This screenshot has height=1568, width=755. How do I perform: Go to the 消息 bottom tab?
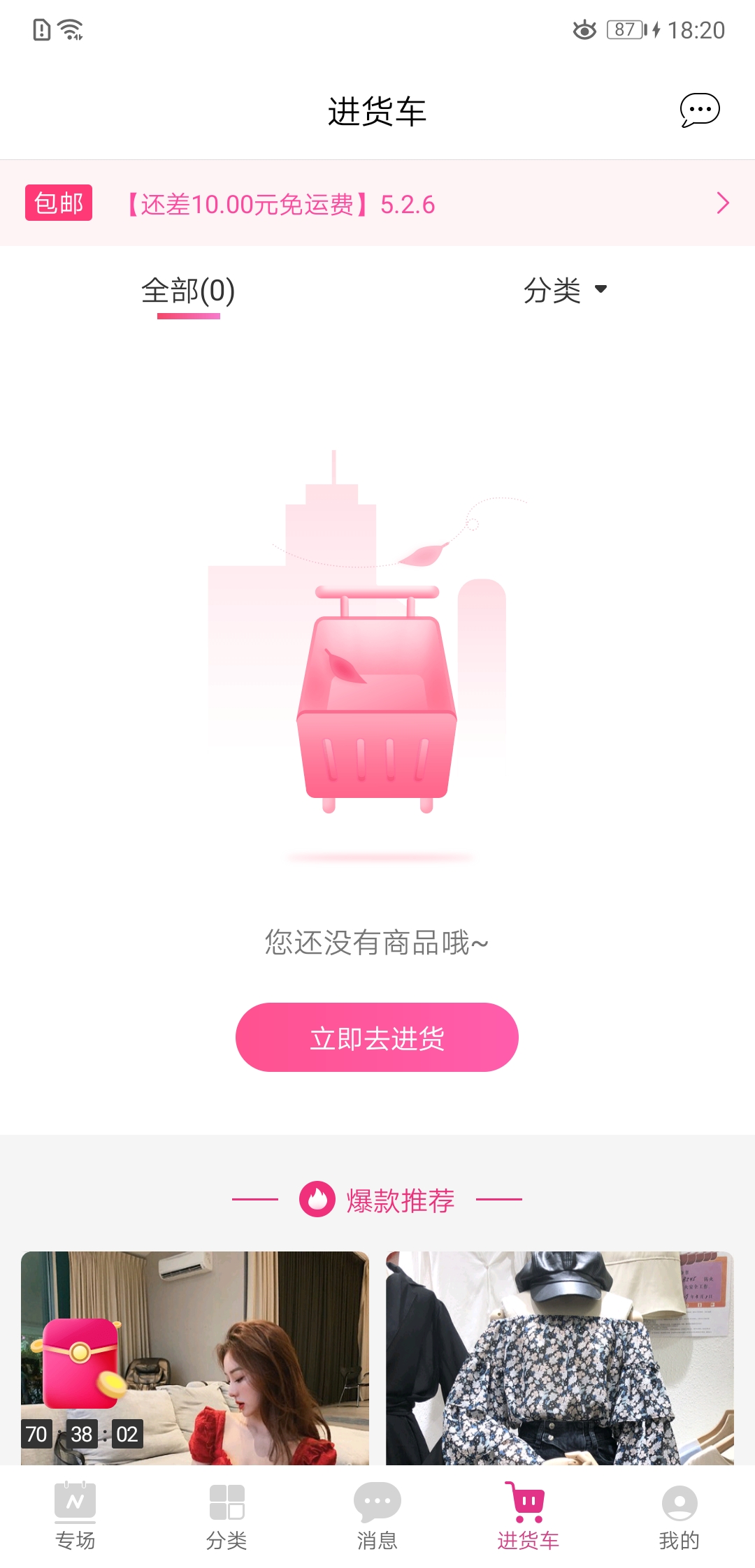click(x=377, y=1516)
